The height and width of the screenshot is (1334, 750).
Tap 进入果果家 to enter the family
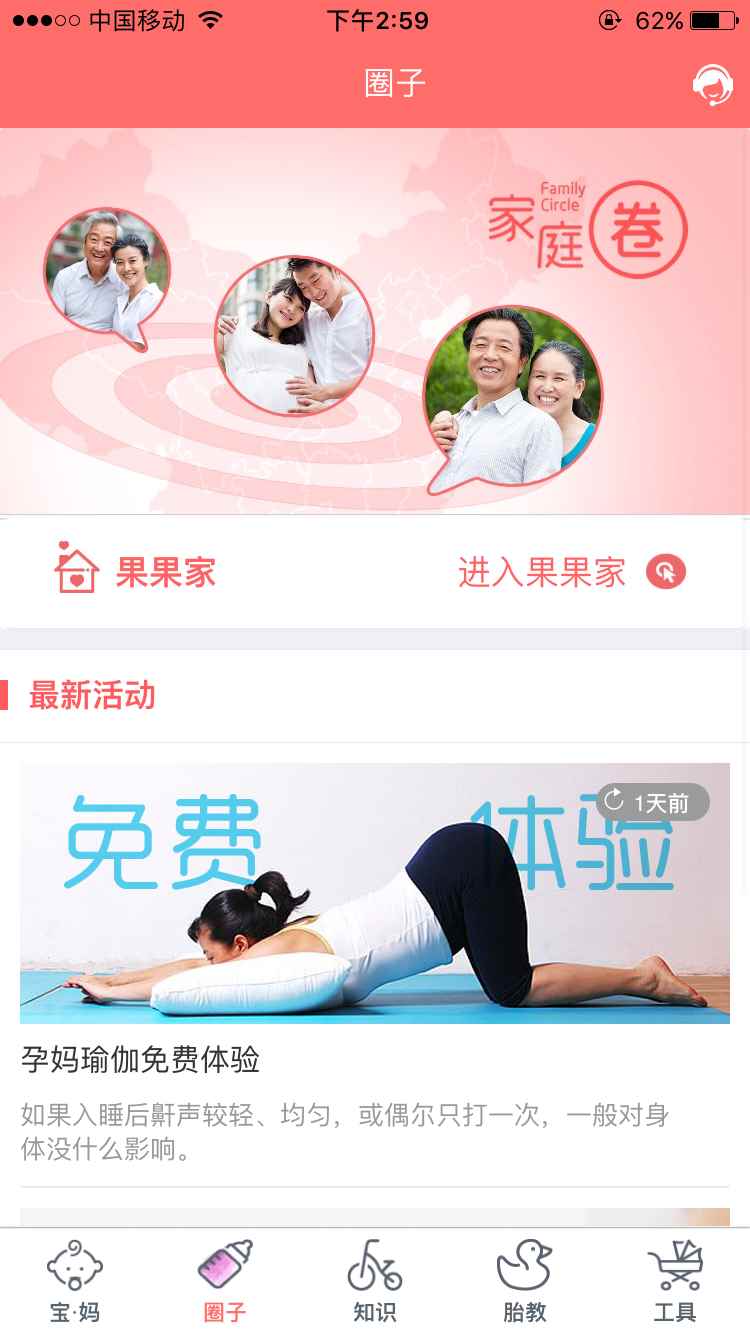572,572
